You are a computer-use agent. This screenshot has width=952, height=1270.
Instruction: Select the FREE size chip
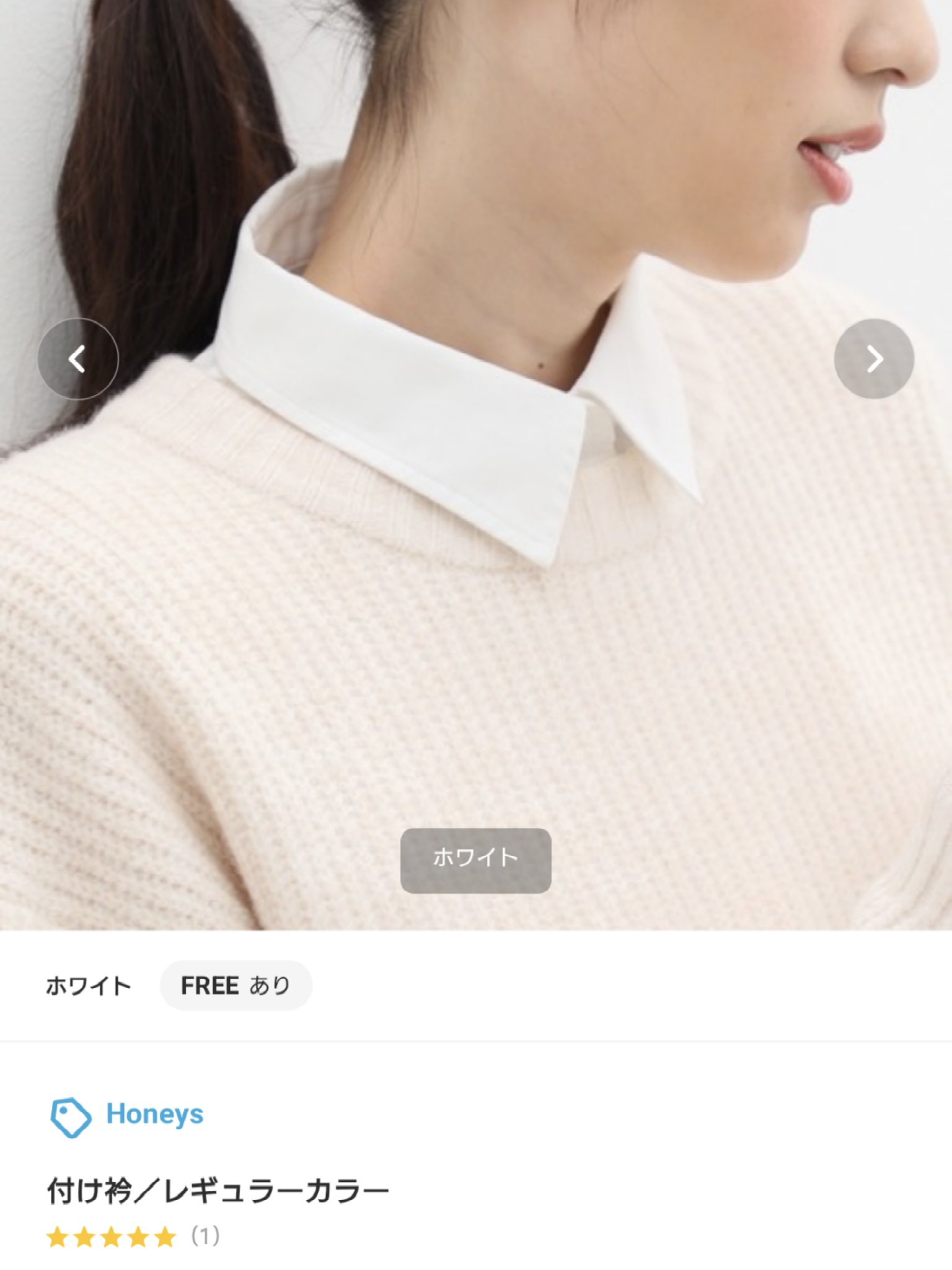tap(236, 985)
